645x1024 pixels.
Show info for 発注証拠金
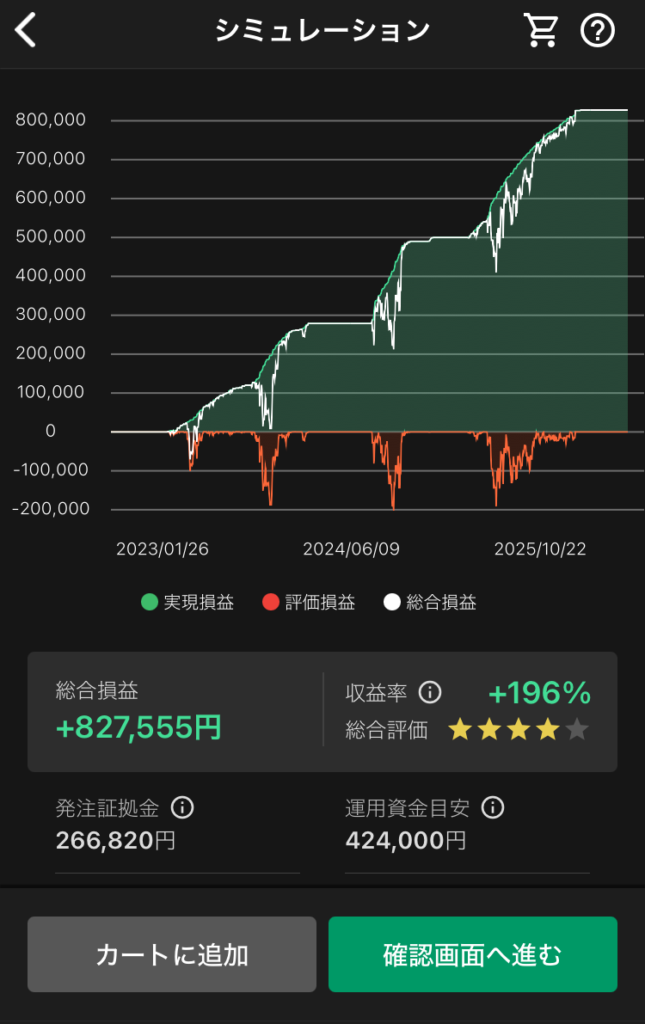[x=183, y=807]
